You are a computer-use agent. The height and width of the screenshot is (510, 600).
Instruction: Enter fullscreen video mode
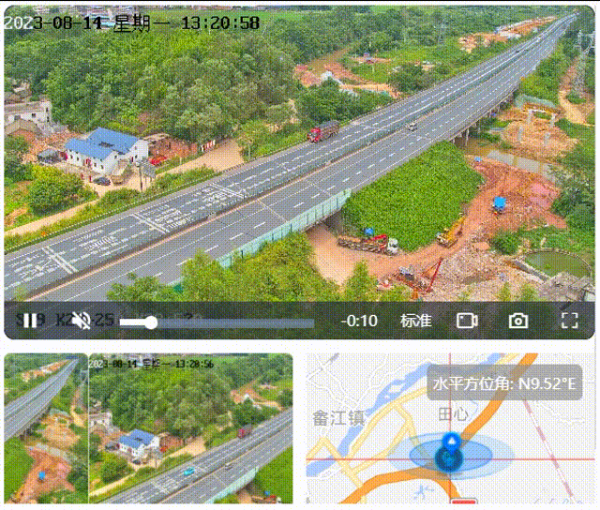(x=570, y=321)
